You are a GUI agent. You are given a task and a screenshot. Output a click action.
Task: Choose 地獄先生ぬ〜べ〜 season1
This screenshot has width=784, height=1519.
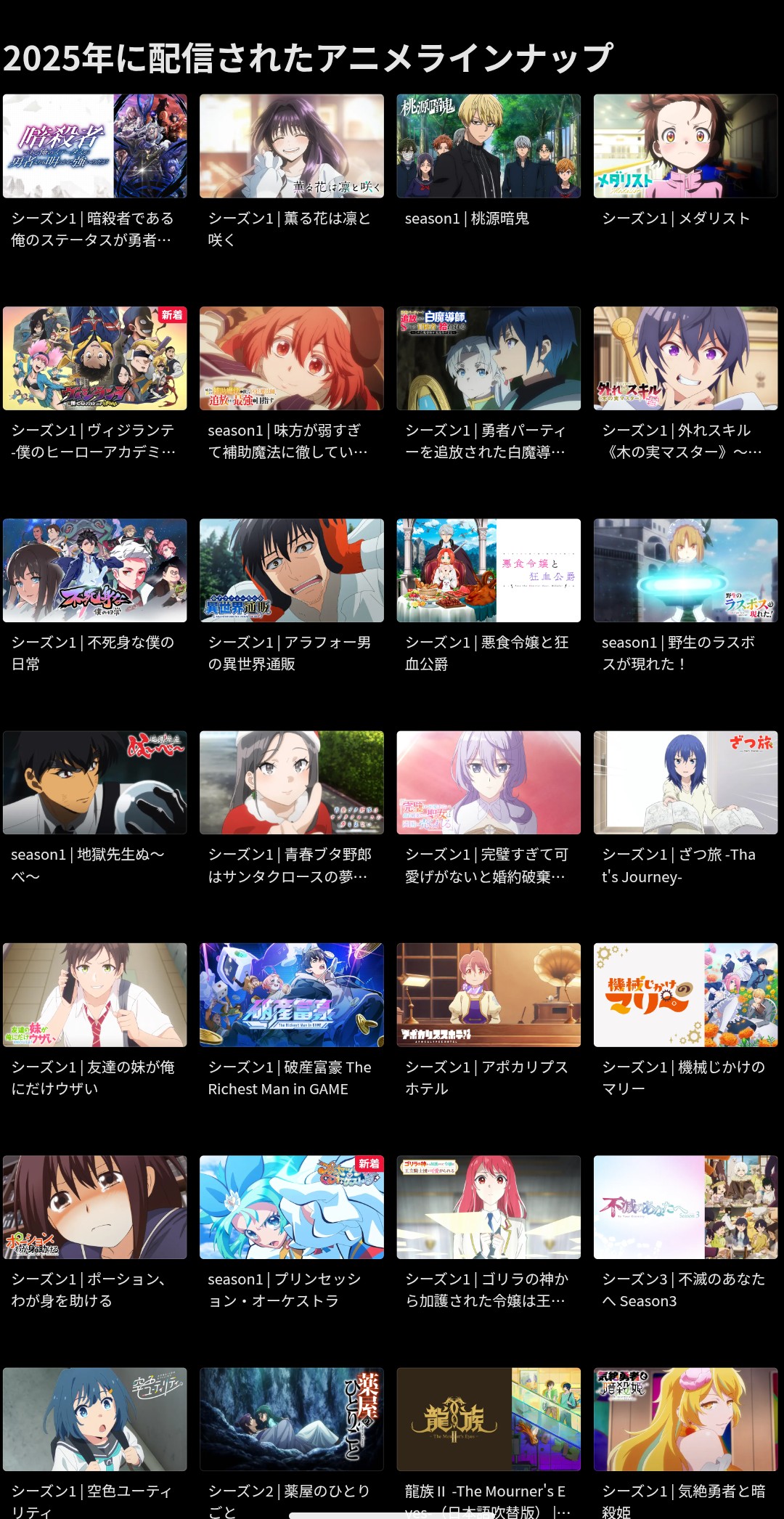pos(94,782)
